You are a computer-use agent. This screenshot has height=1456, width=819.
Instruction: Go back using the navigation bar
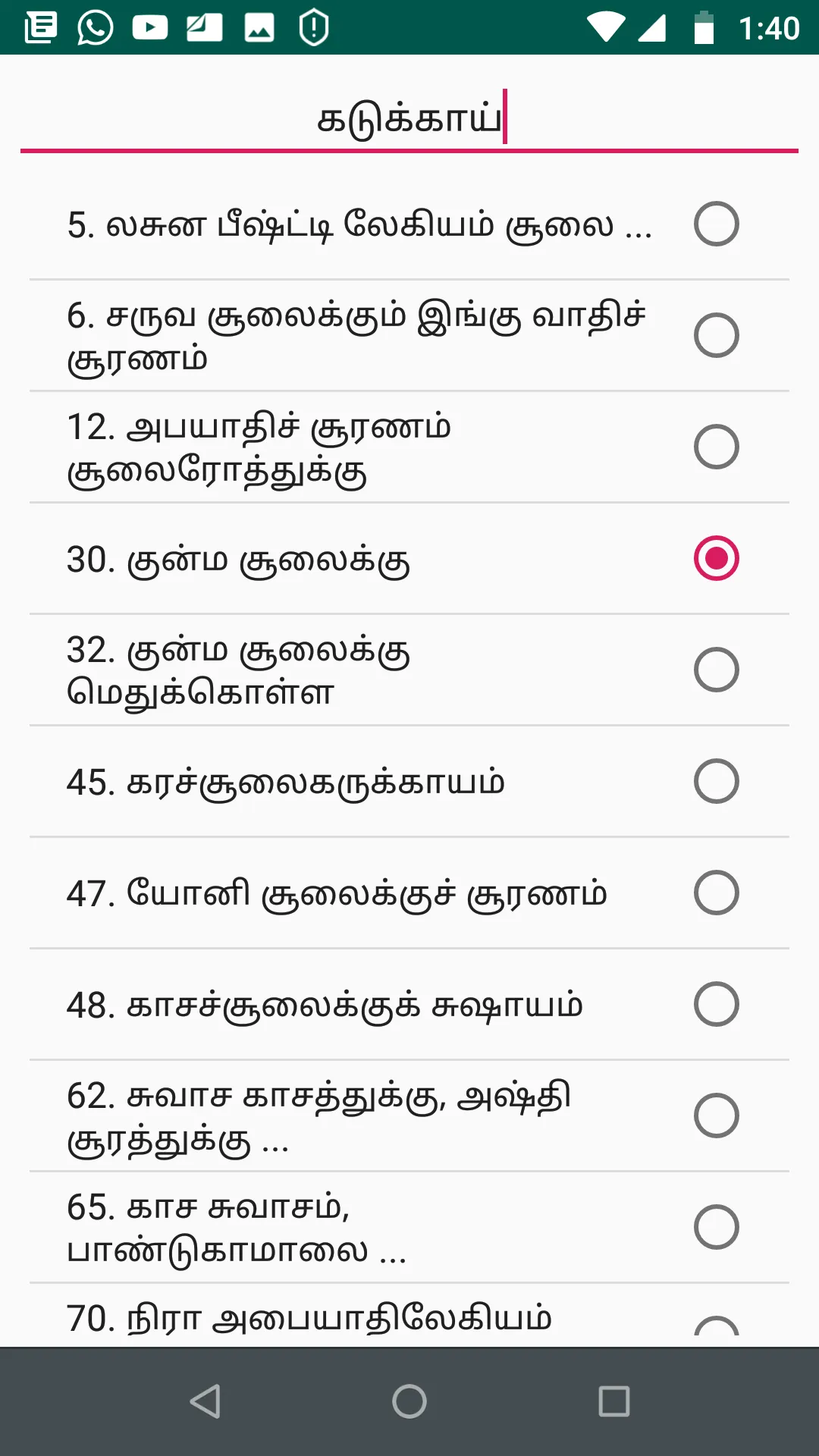[205, 1401]
